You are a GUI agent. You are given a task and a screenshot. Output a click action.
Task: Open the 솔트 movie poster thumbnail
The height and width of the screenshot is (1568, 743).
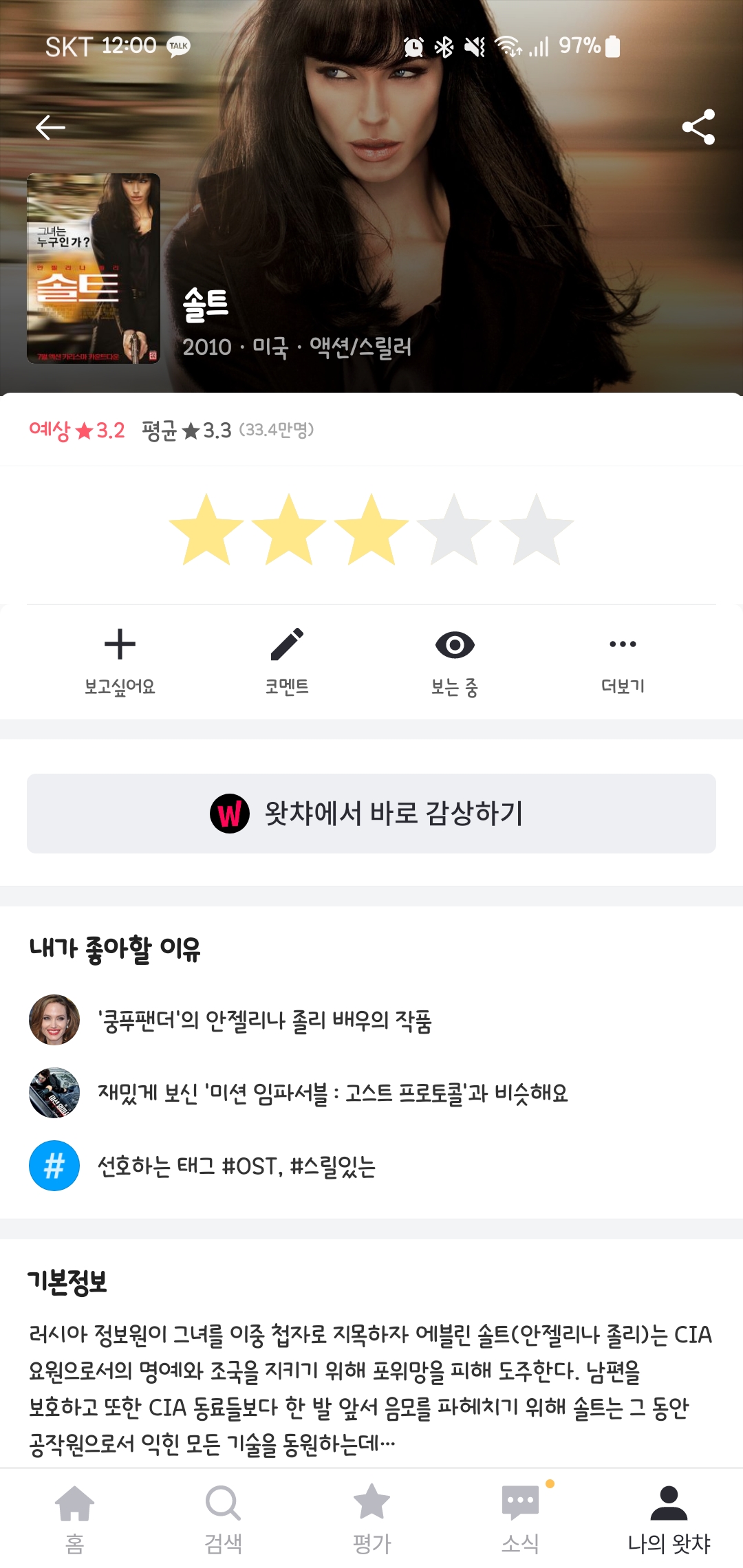(x=94, y=268)
